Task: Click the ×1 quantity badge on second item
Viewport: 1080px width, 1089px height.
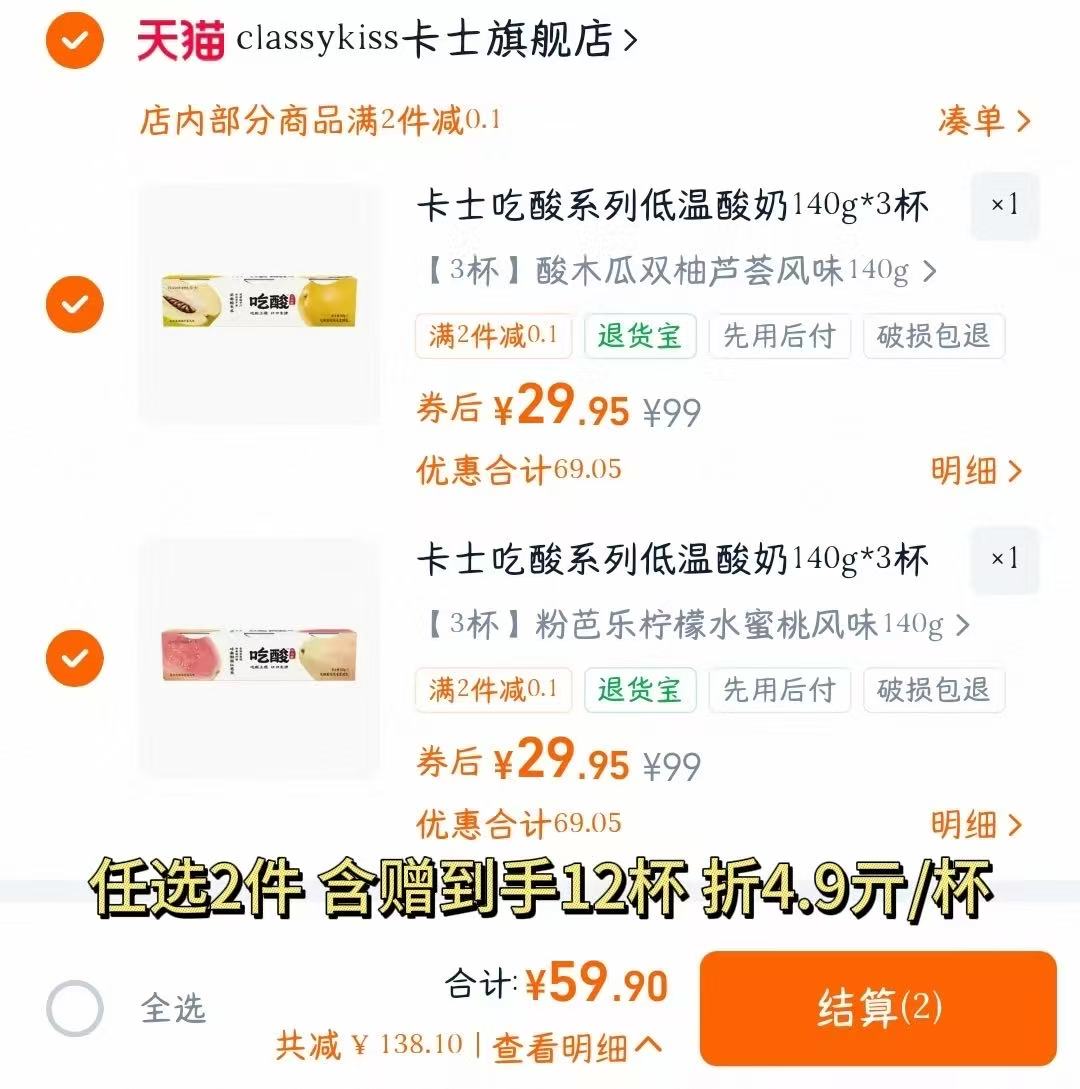Action: [x=1004, y=560]
